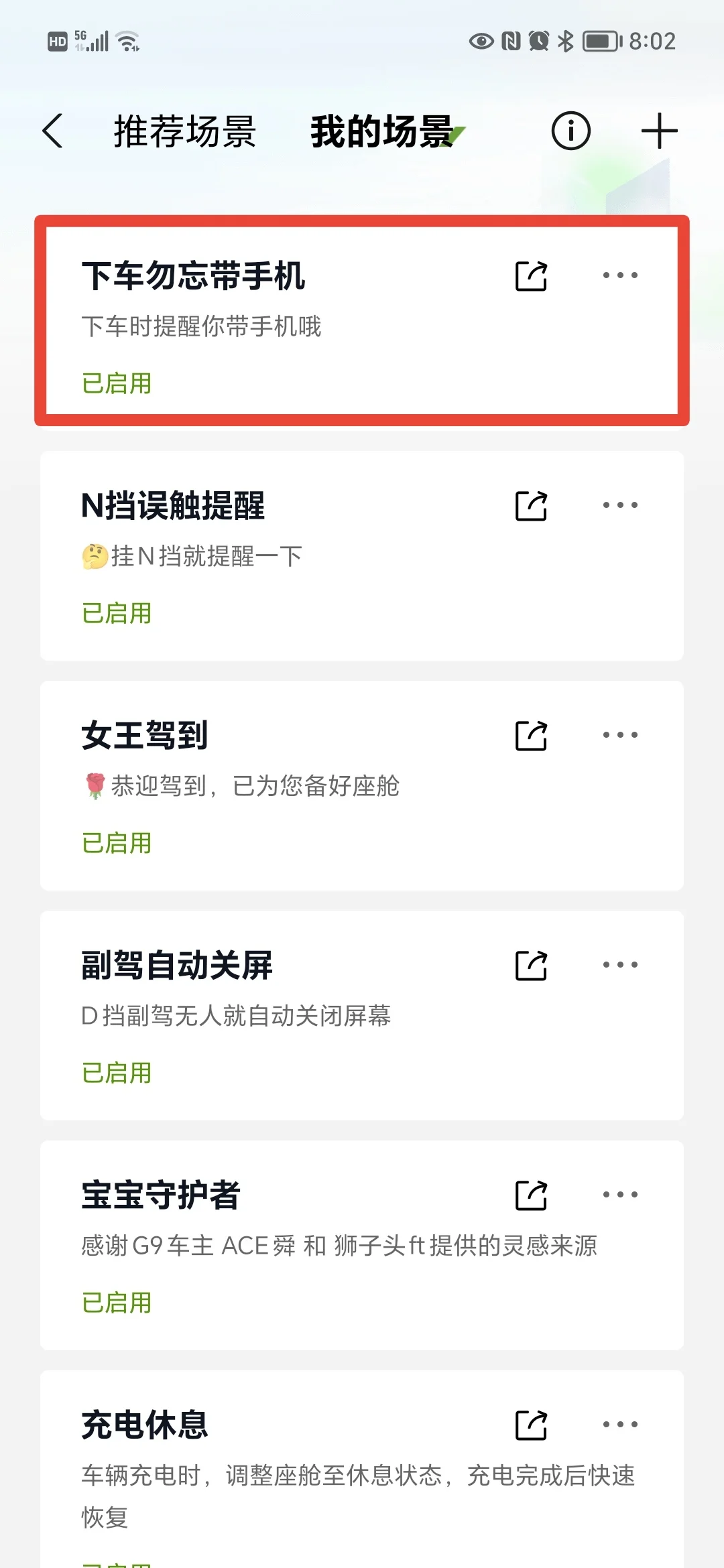
Task: Open the 女王驾到 scene card
Action: [x=362, y=785]
